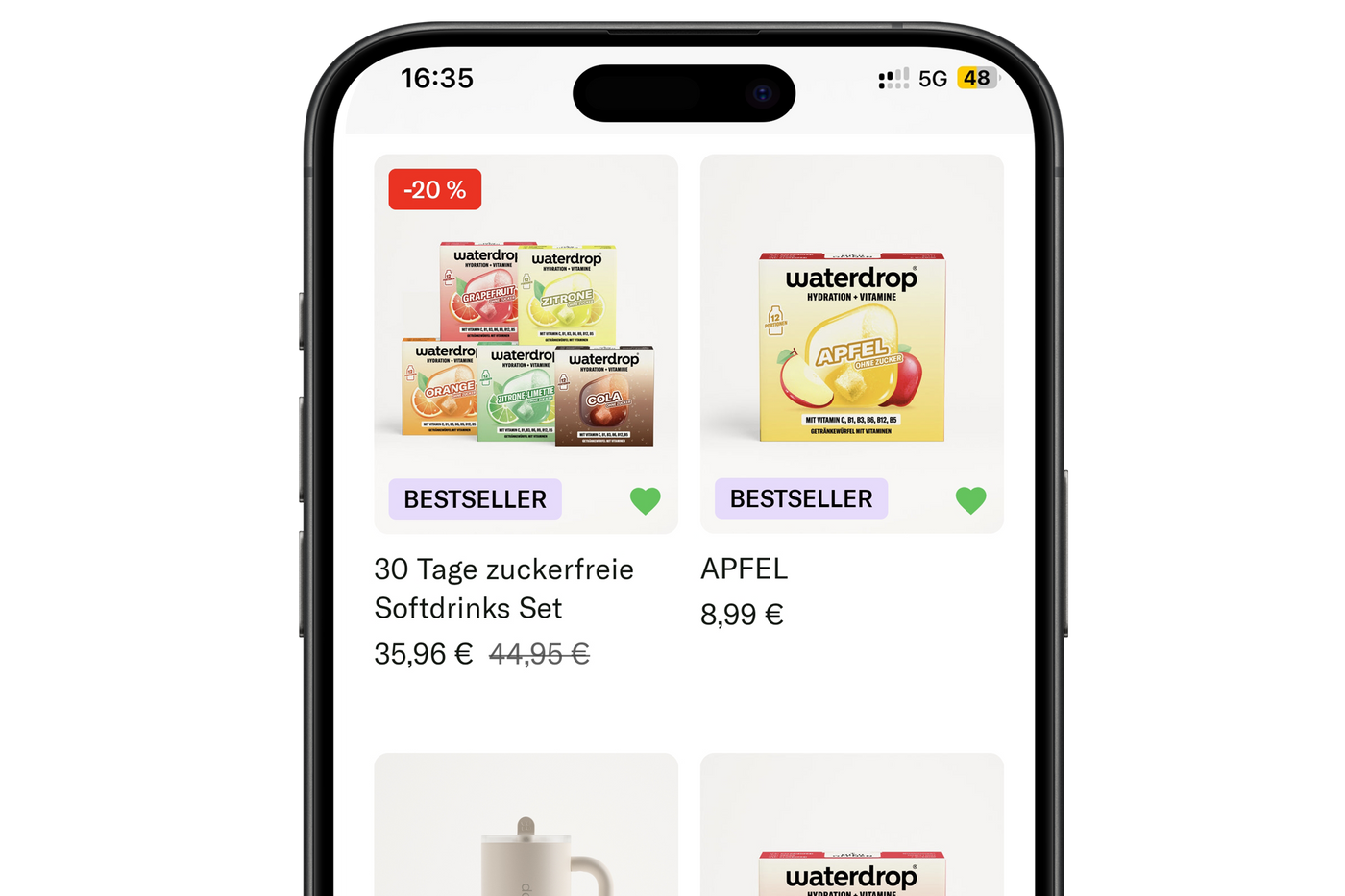Favorite the 30 Tage zuckerfreie Softdrinks Set
The width and height of the screenshot is (1345, 896).
click(x=645, y=500)
